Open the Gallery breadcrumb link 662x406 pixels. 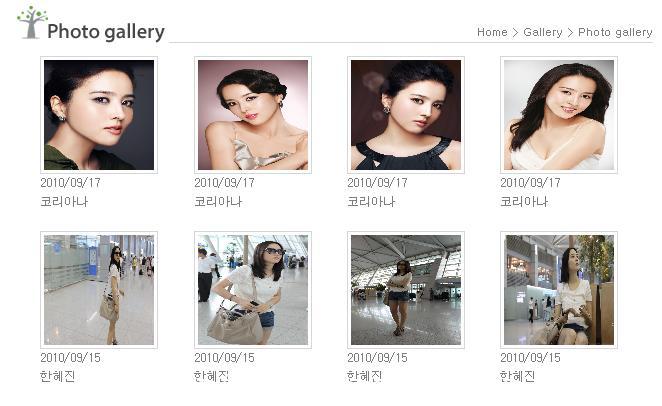tap(542, 32)
